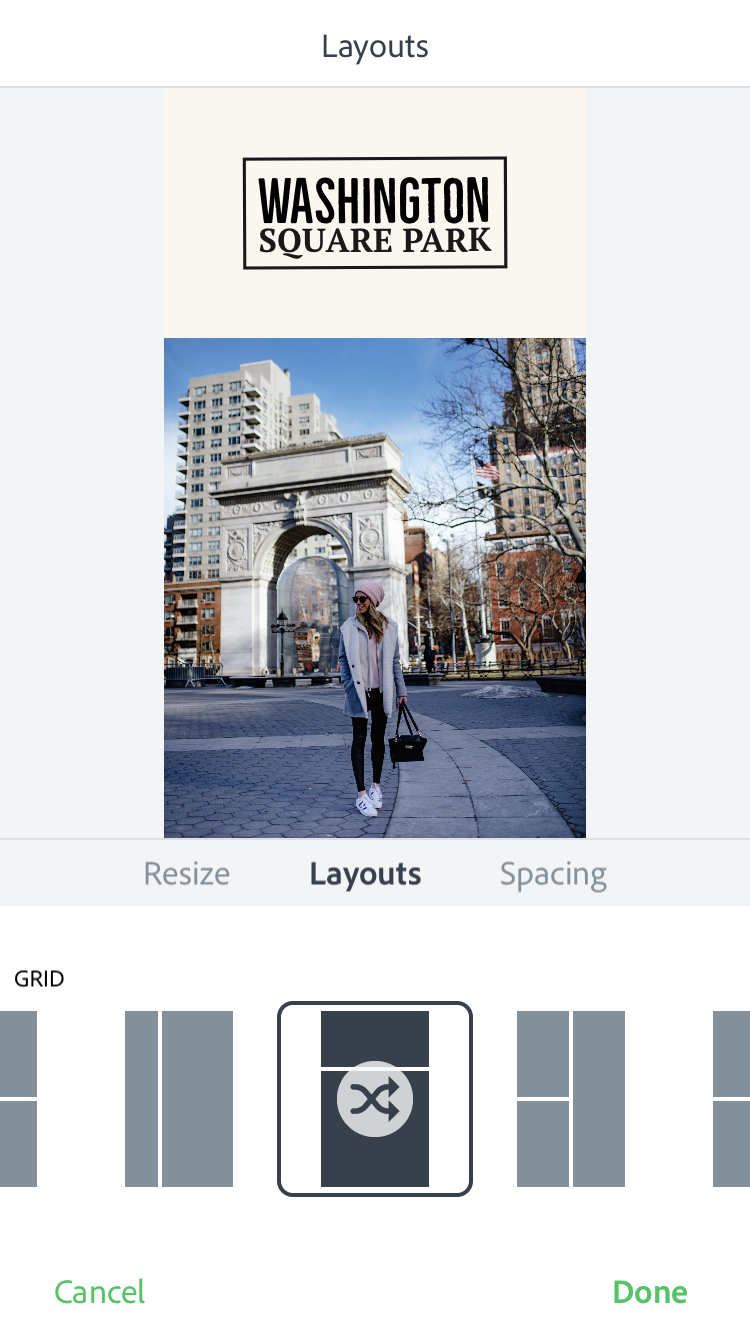Confirm layout with Done
Image resolution: width=750 pixels, height=1334 pixels.
650,1292
